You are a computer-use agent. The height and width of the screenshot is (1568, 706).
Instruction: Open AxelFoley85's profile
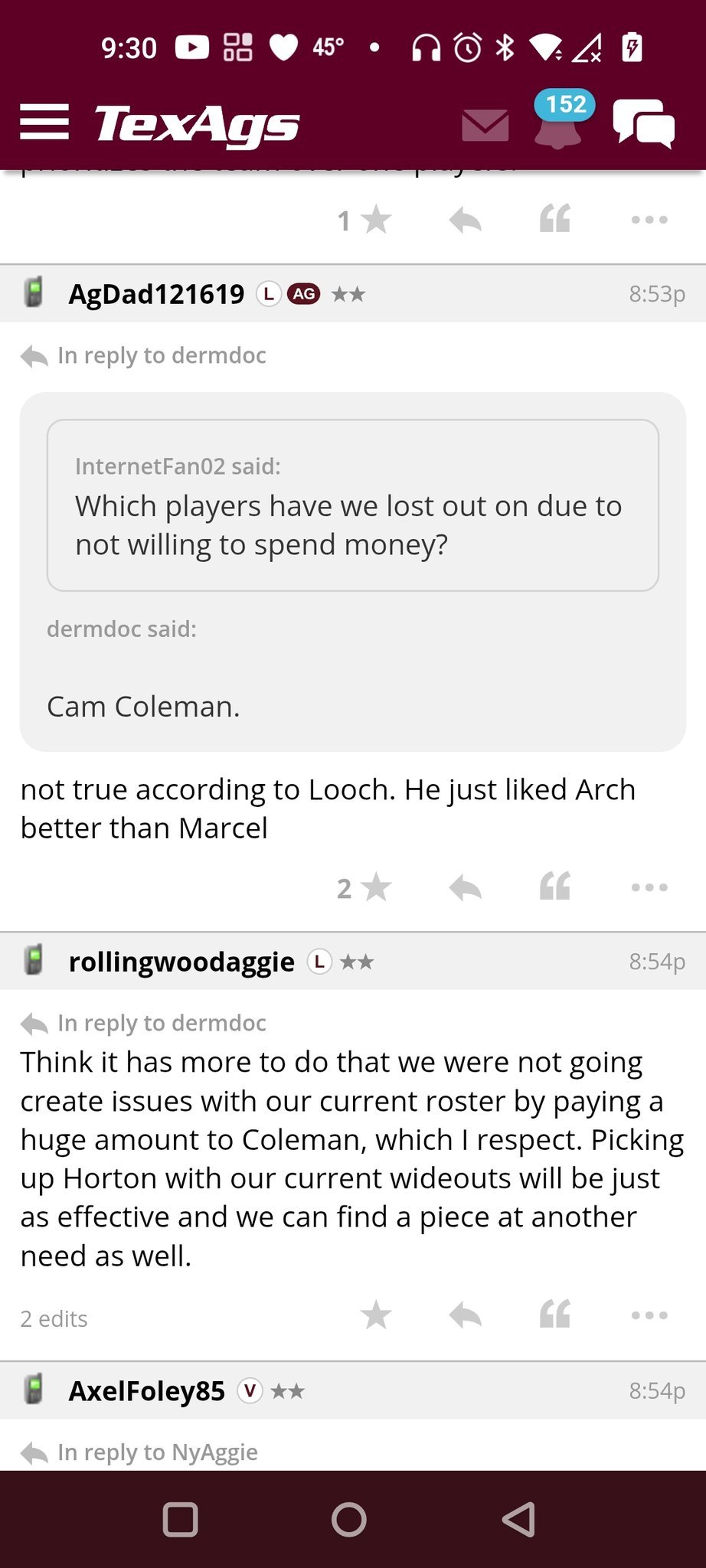(x=147, y=1390)
